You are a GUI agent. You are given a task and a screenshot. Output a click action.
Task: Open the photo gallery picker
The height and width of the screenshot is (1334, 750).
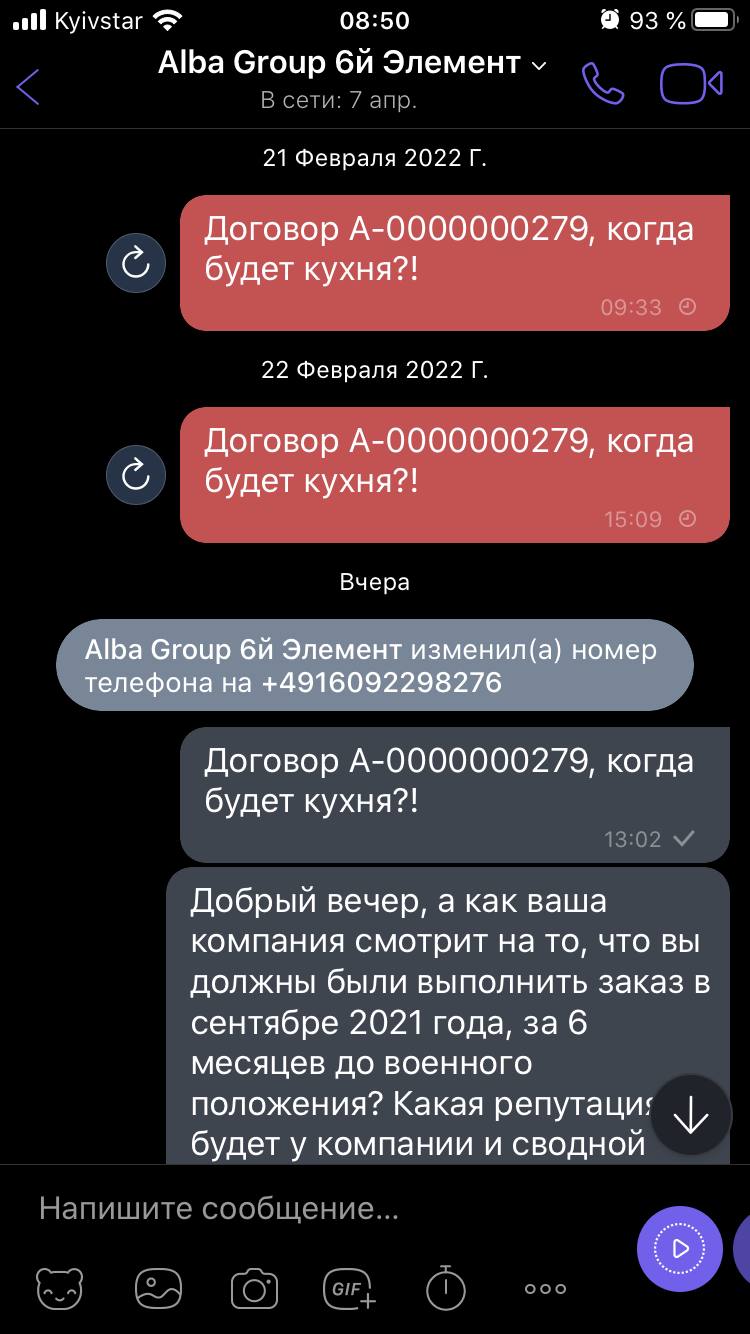[158, 1288]
